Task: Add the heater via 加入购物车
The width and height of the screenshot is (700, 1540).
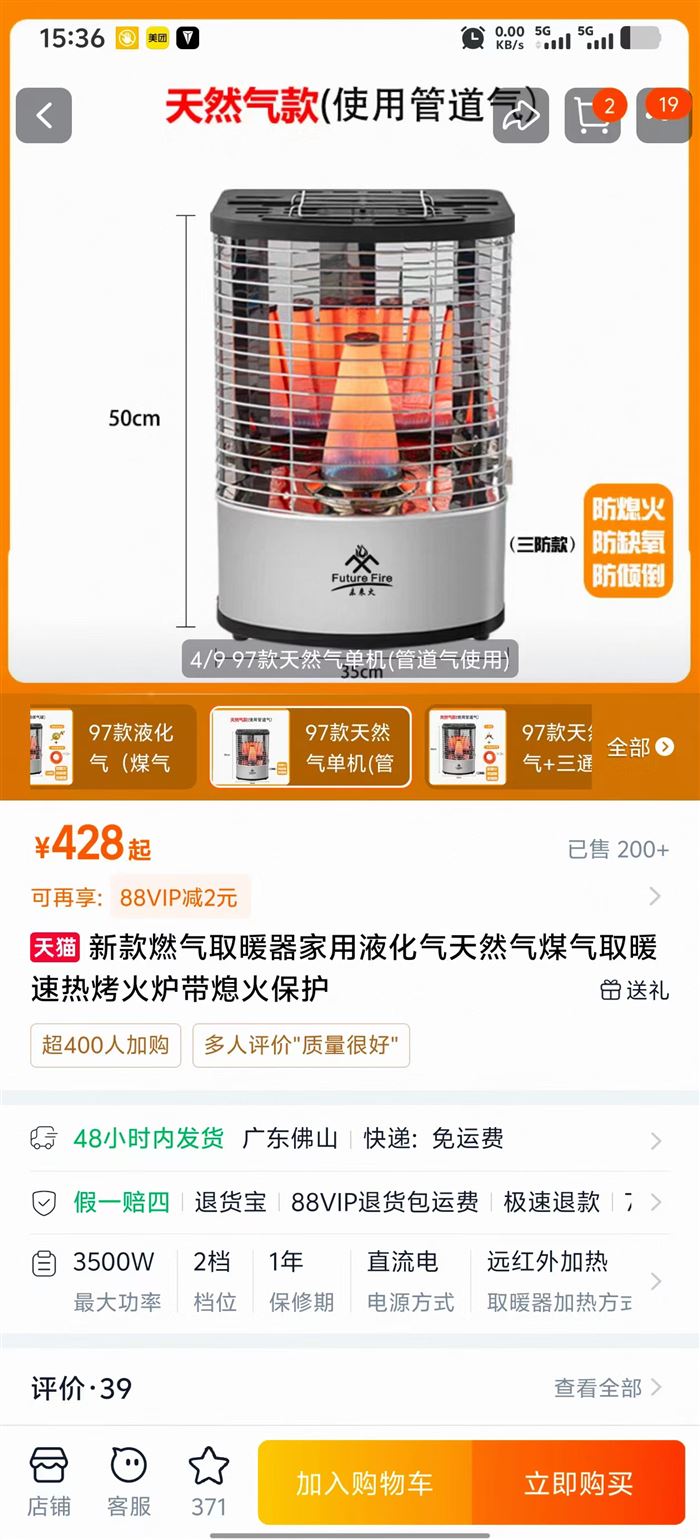Action: 365,1483
